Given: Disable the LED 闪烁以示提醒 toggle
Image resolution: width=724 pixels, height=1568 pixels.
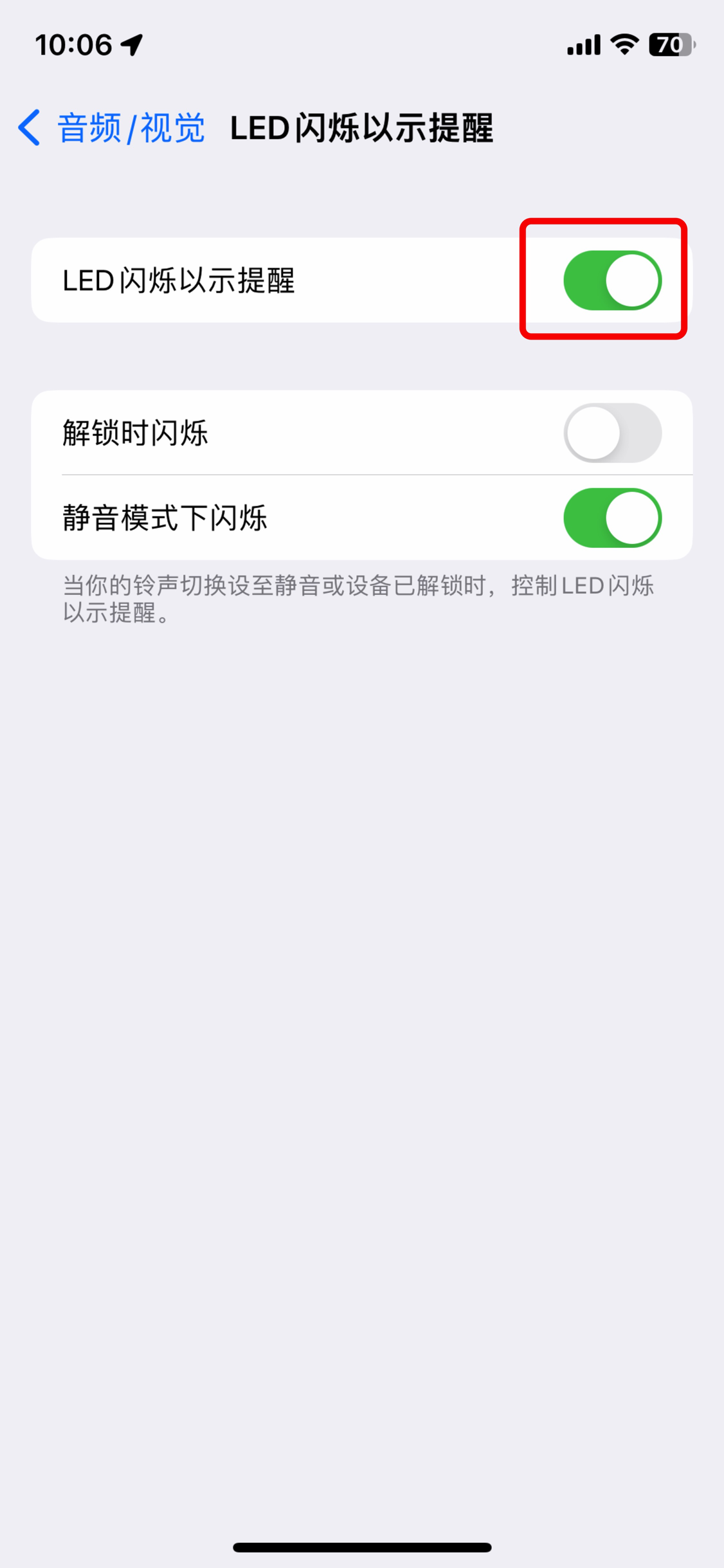Looking at the screenshot, I should 612,280.
